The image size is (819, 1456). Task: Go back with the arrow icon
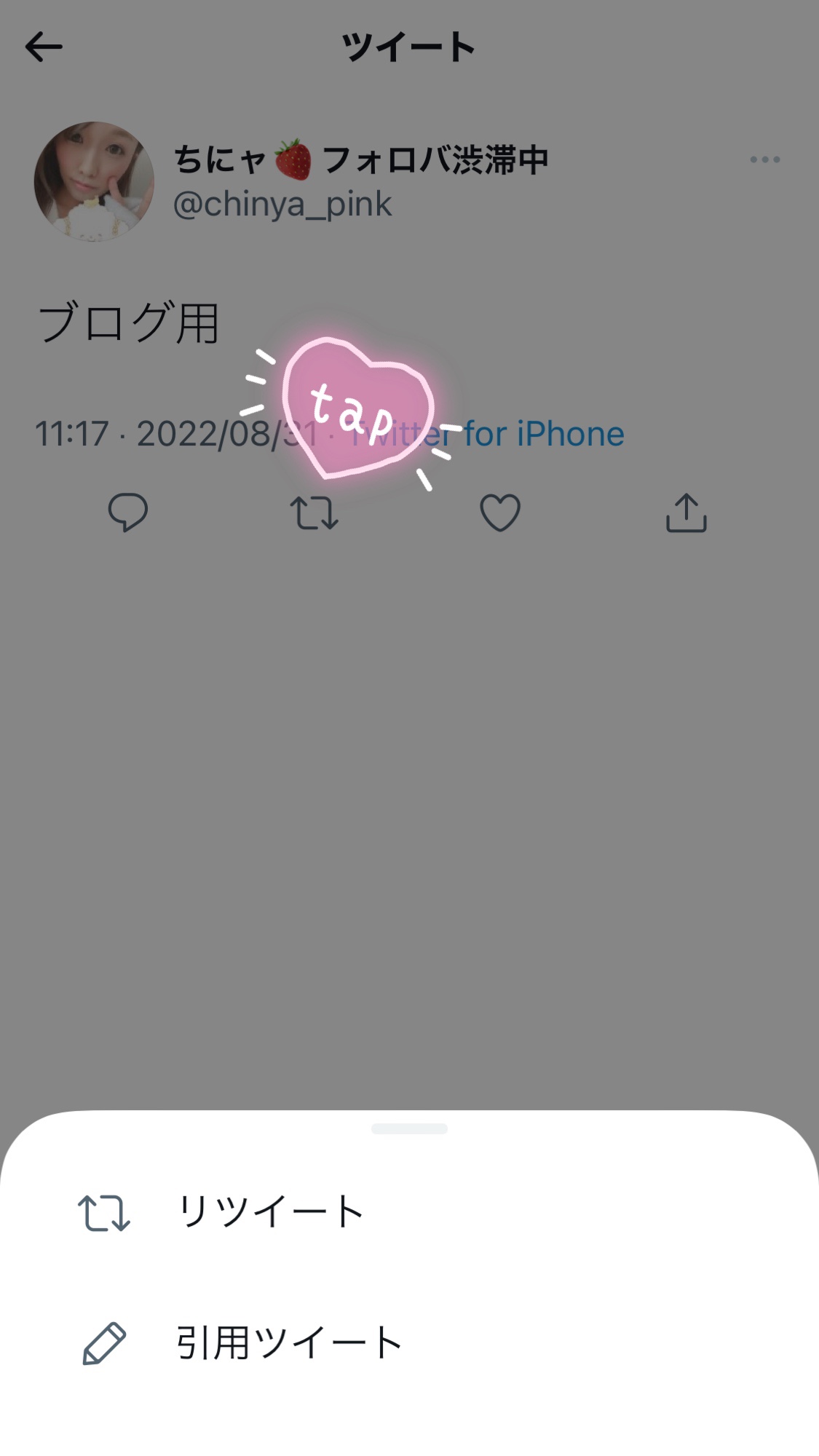click(44, 47)
